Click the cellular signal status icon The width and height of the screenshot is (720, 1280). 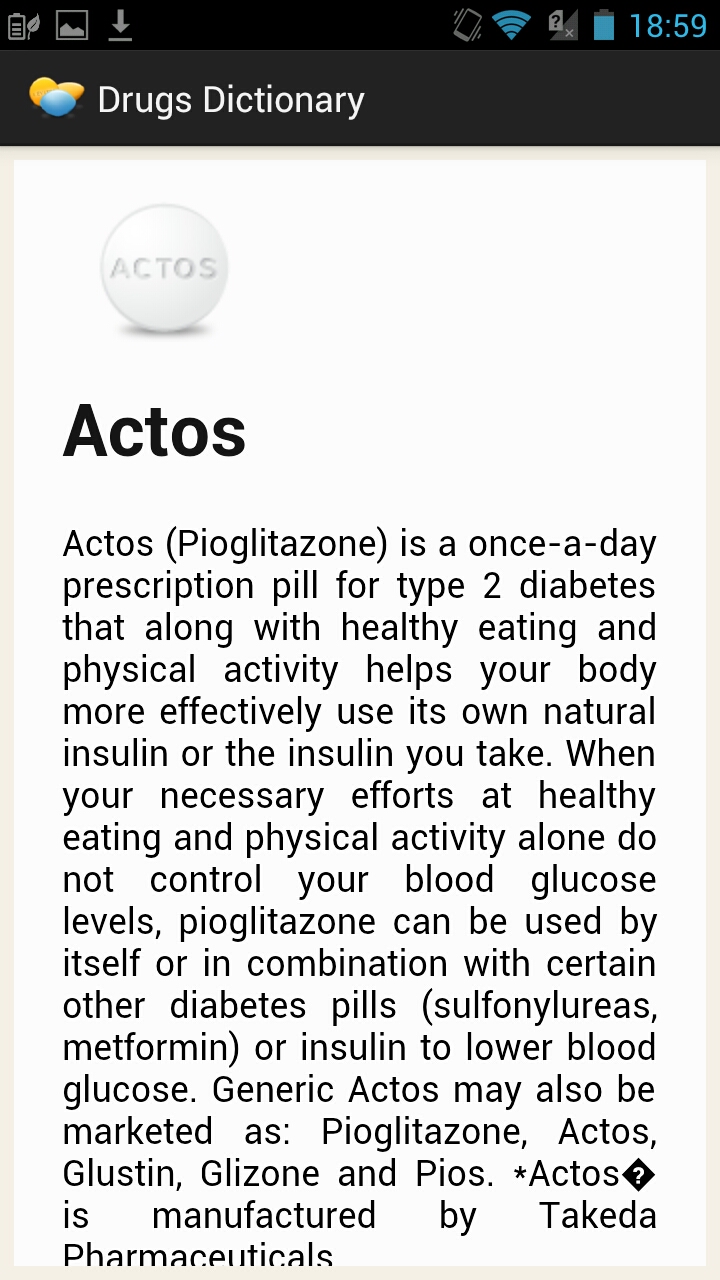click(x=563, y=24)
